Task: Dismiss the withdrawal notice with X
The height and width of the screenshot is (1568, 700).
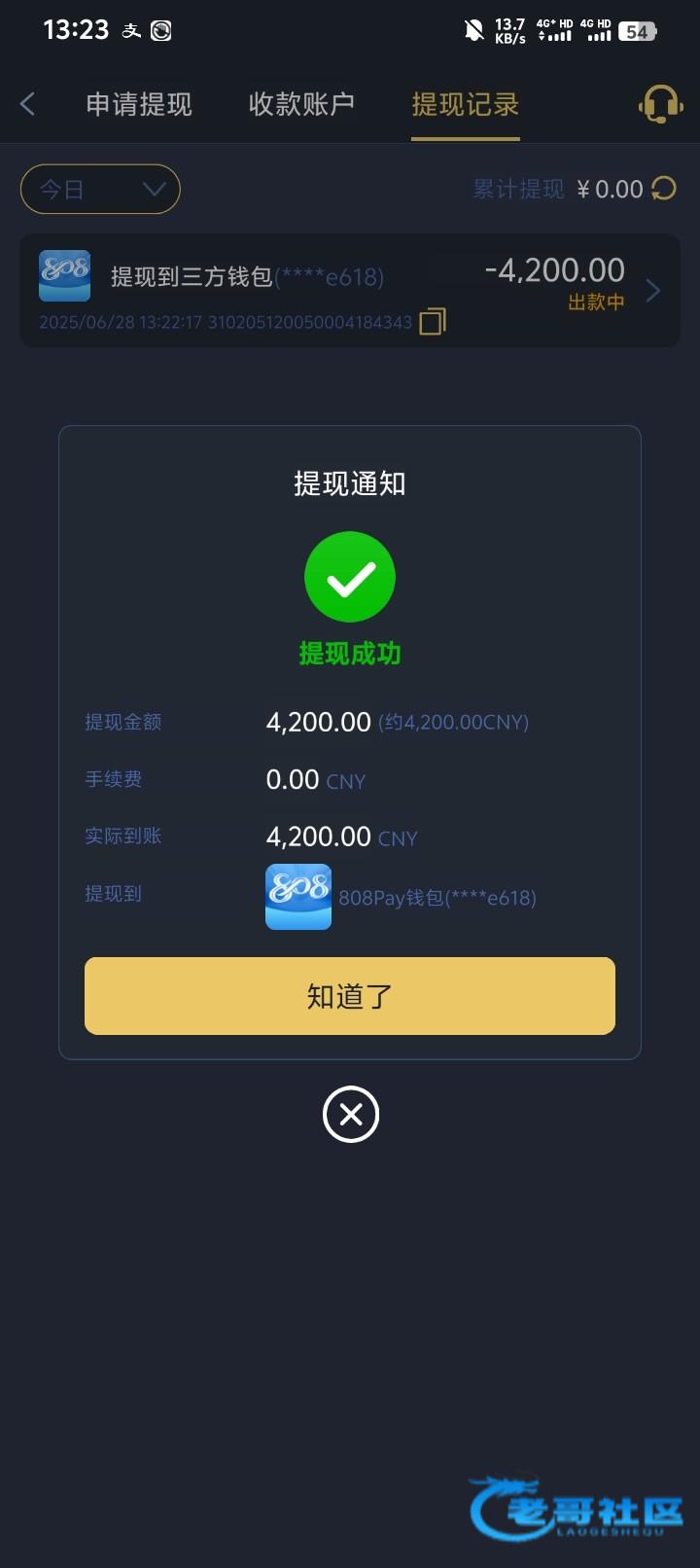Action: coord(351,1114)
